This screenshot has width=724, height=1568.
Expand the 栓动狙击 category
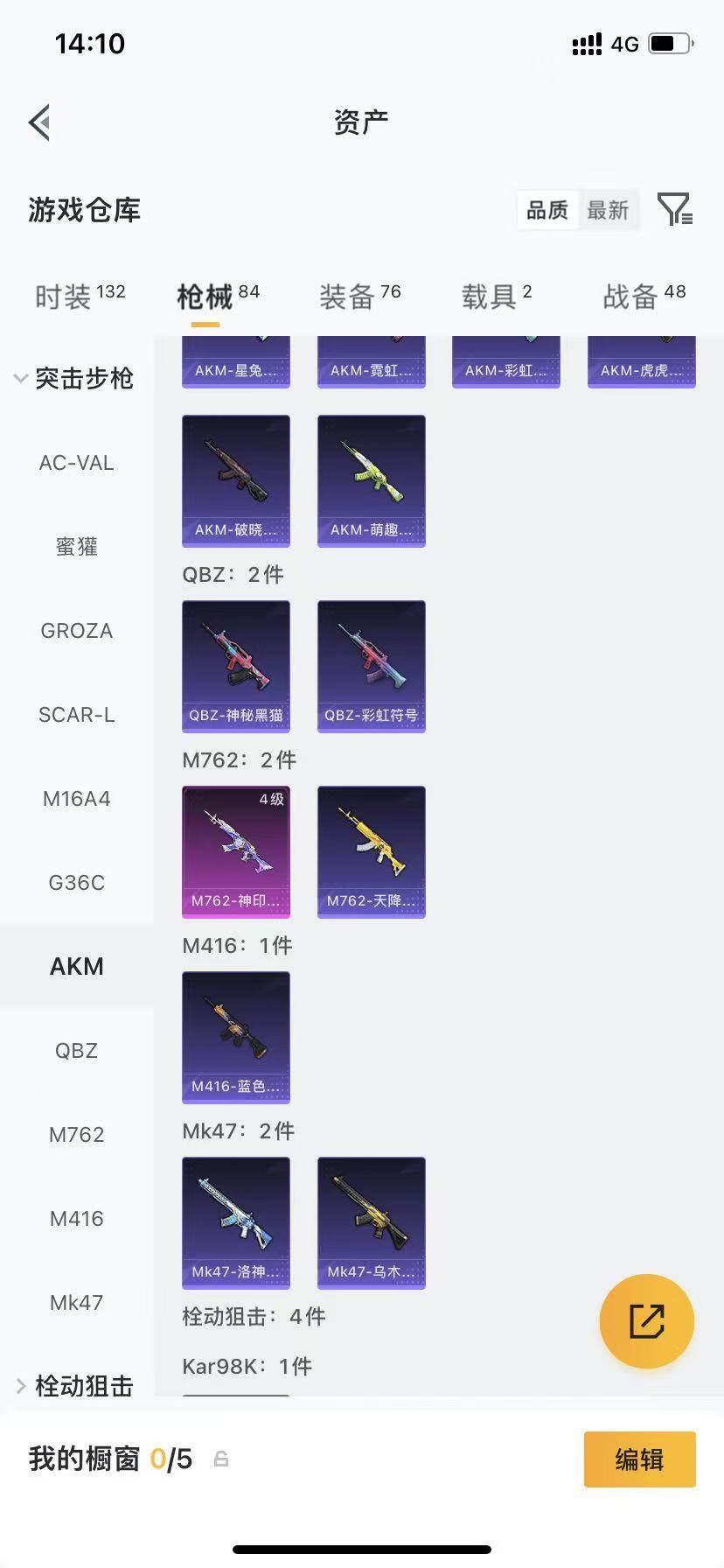click(76, 1386)
